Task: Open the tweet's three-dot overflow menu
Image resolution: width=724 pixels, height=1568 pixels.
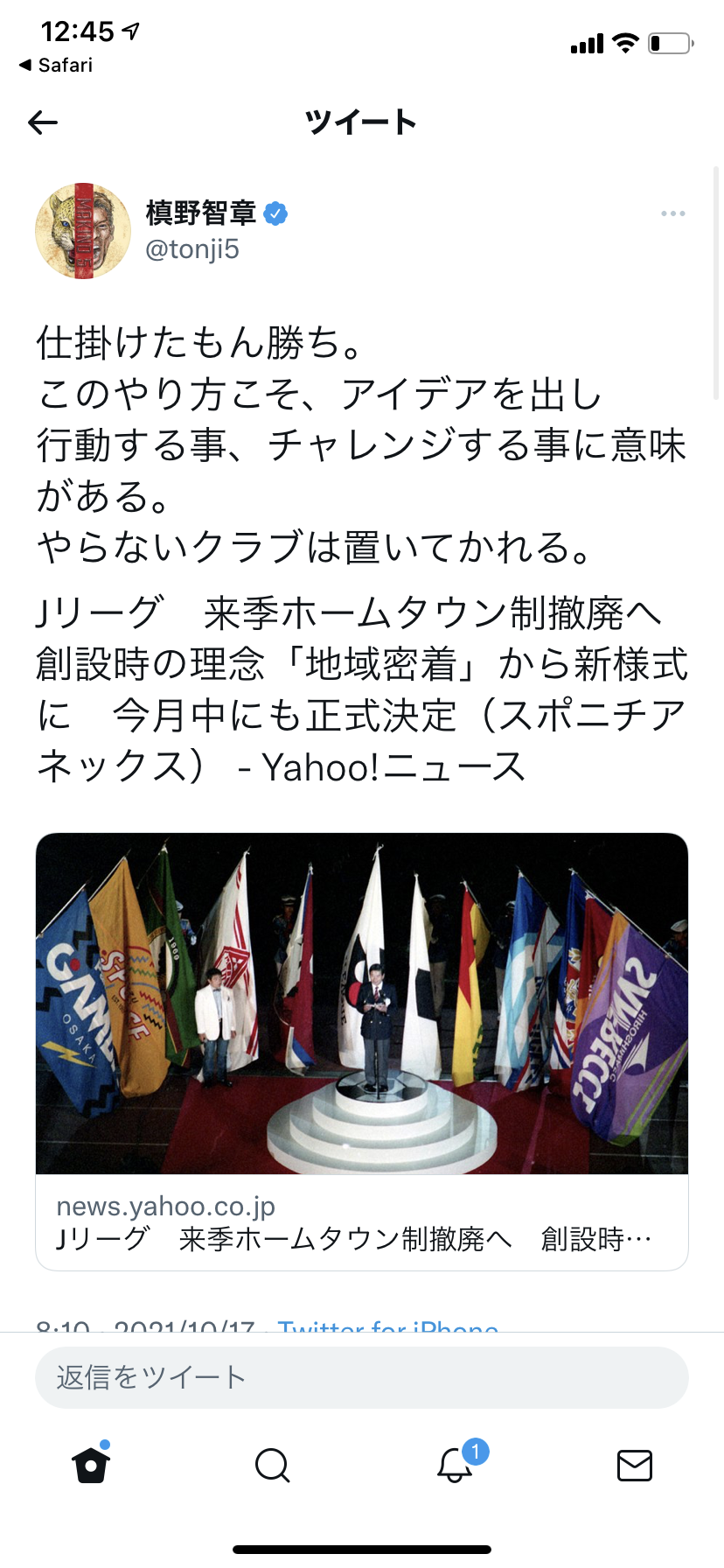Action: (672, 213)
